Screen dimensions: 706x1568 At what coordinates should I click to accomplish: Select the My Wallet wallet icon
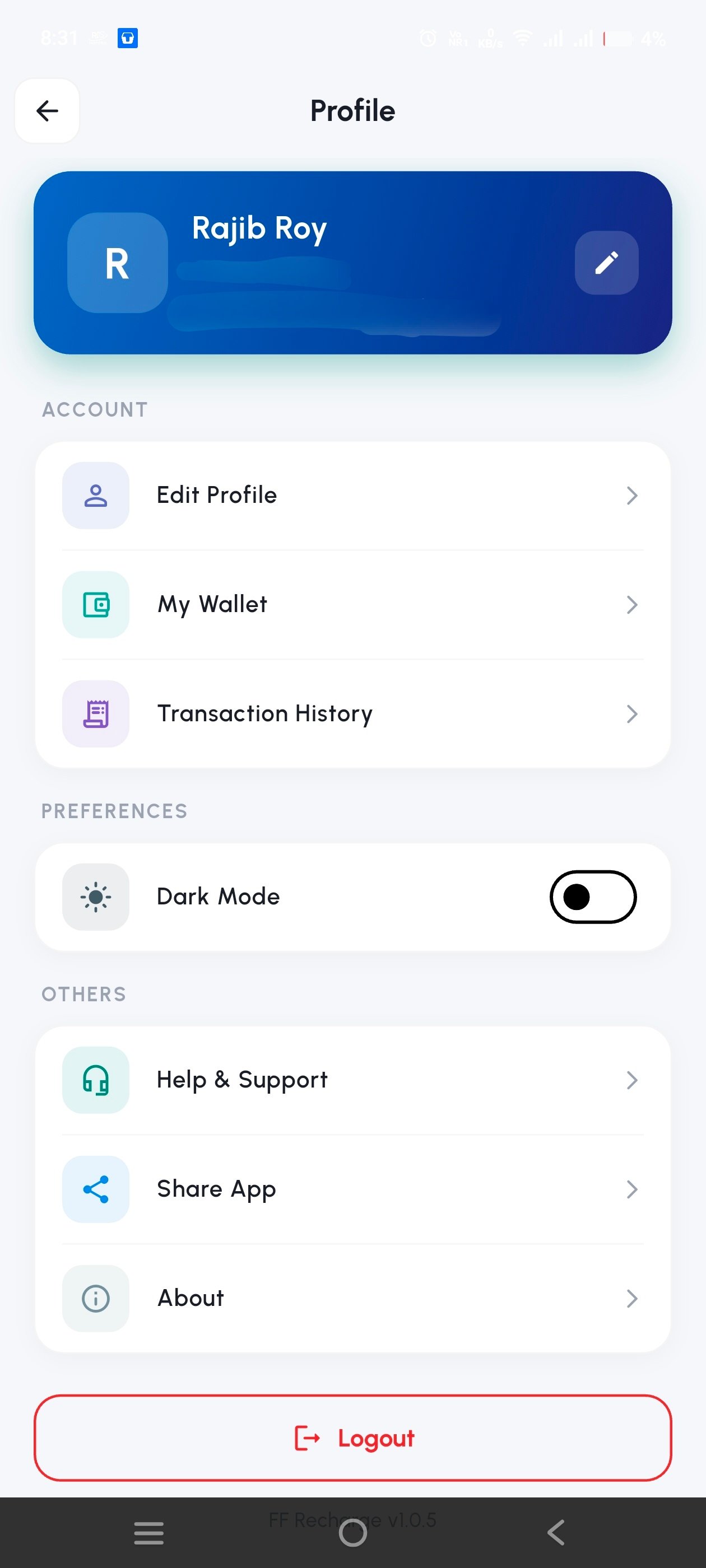[x=95, y=604]
